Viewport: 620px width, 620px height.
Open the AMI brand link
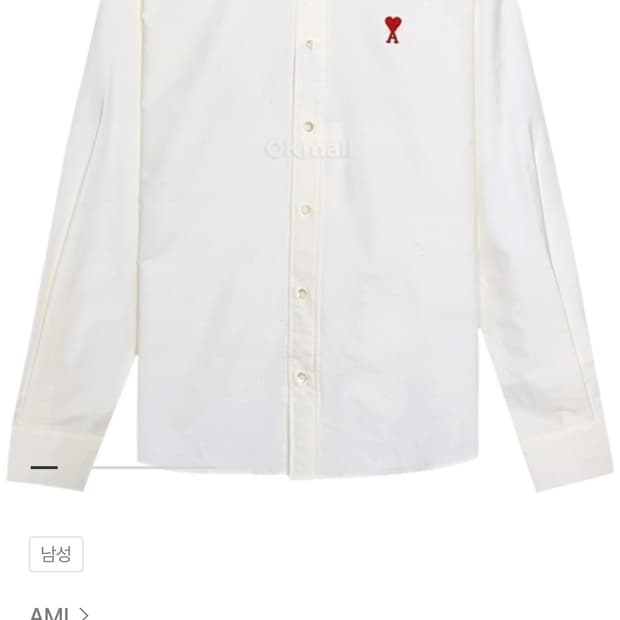(58, 612)
